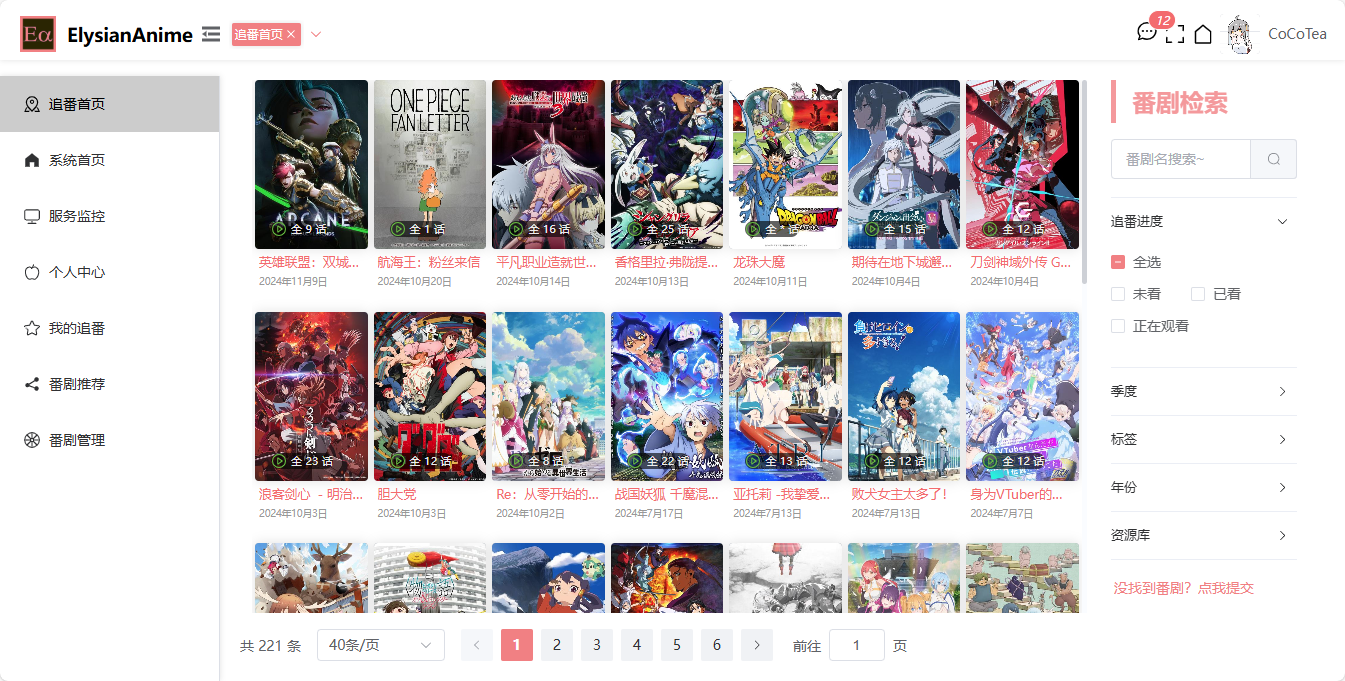Image resolution: width=1345 pixels, height=681 pixels.
Task: Toggle fullscreen mode
Action: 1175,34
